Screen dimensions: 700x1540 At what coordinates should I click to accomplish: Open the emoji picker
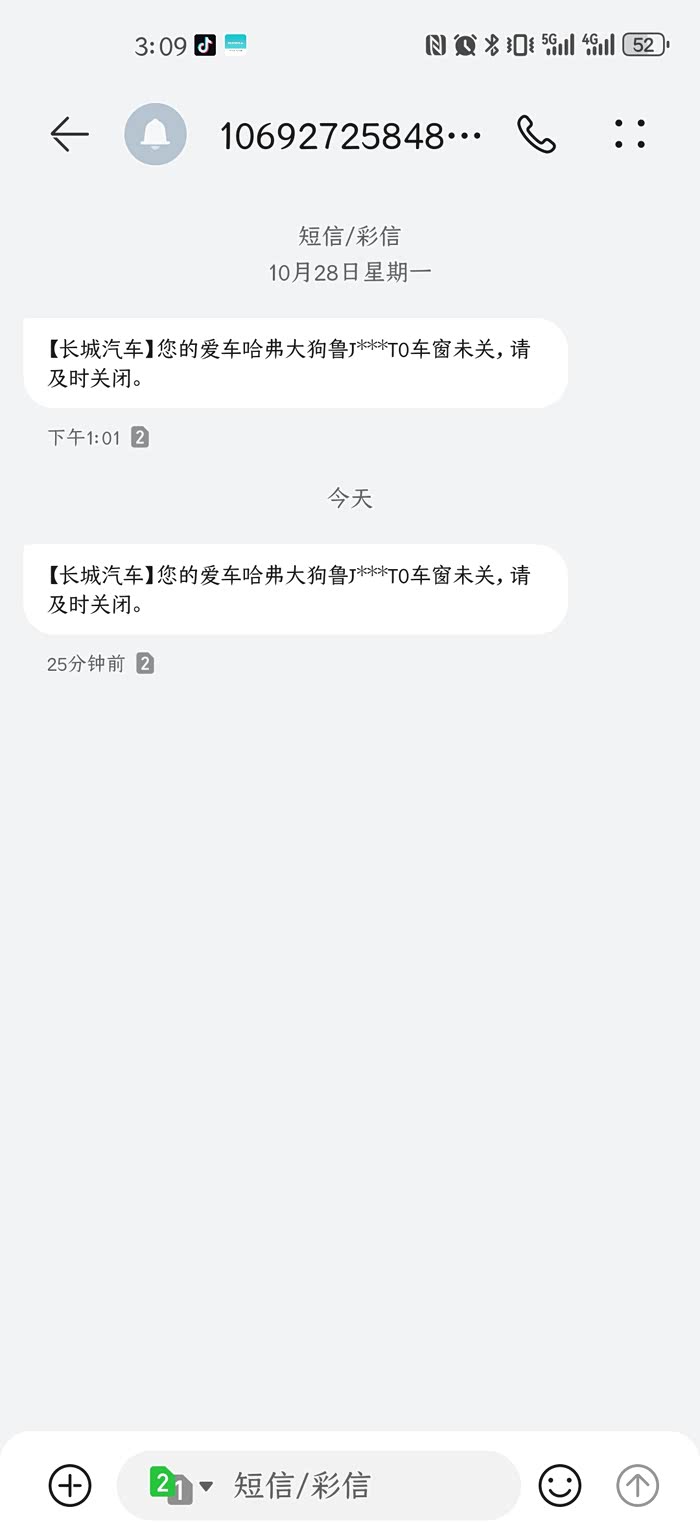[559, 1485]
